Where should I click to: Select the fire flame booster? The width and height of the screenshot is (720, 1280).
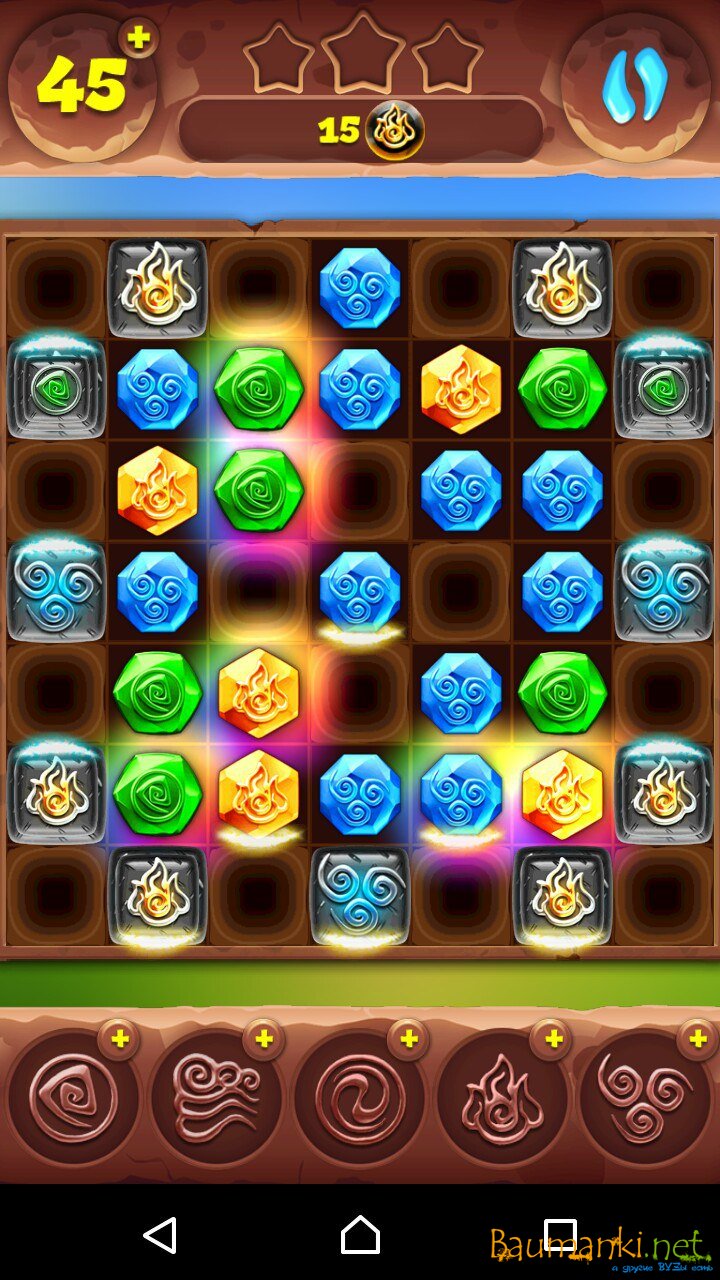pos(502,1098)
